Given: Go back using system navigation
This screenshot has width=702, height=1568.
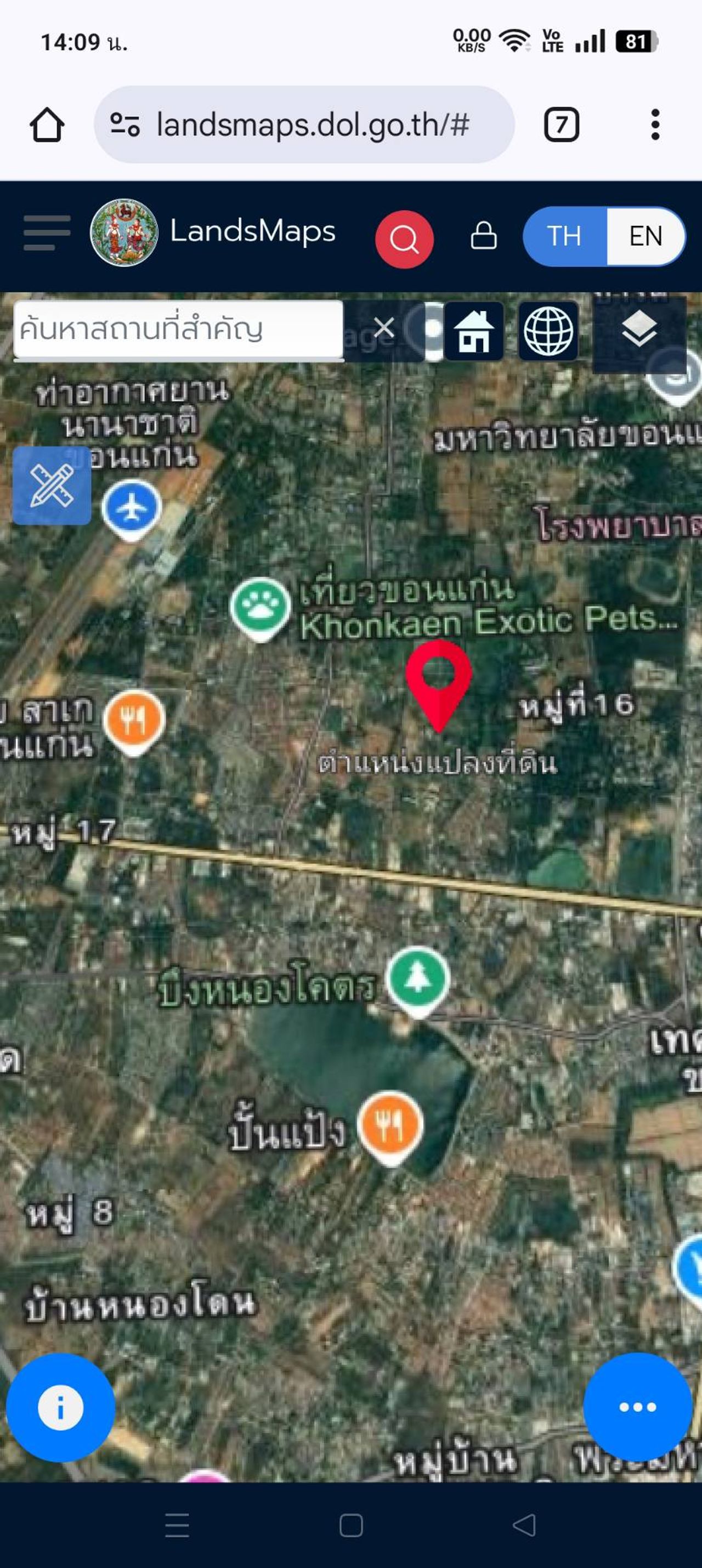Looking at the screenshot, I should [x=524, y=1525].
